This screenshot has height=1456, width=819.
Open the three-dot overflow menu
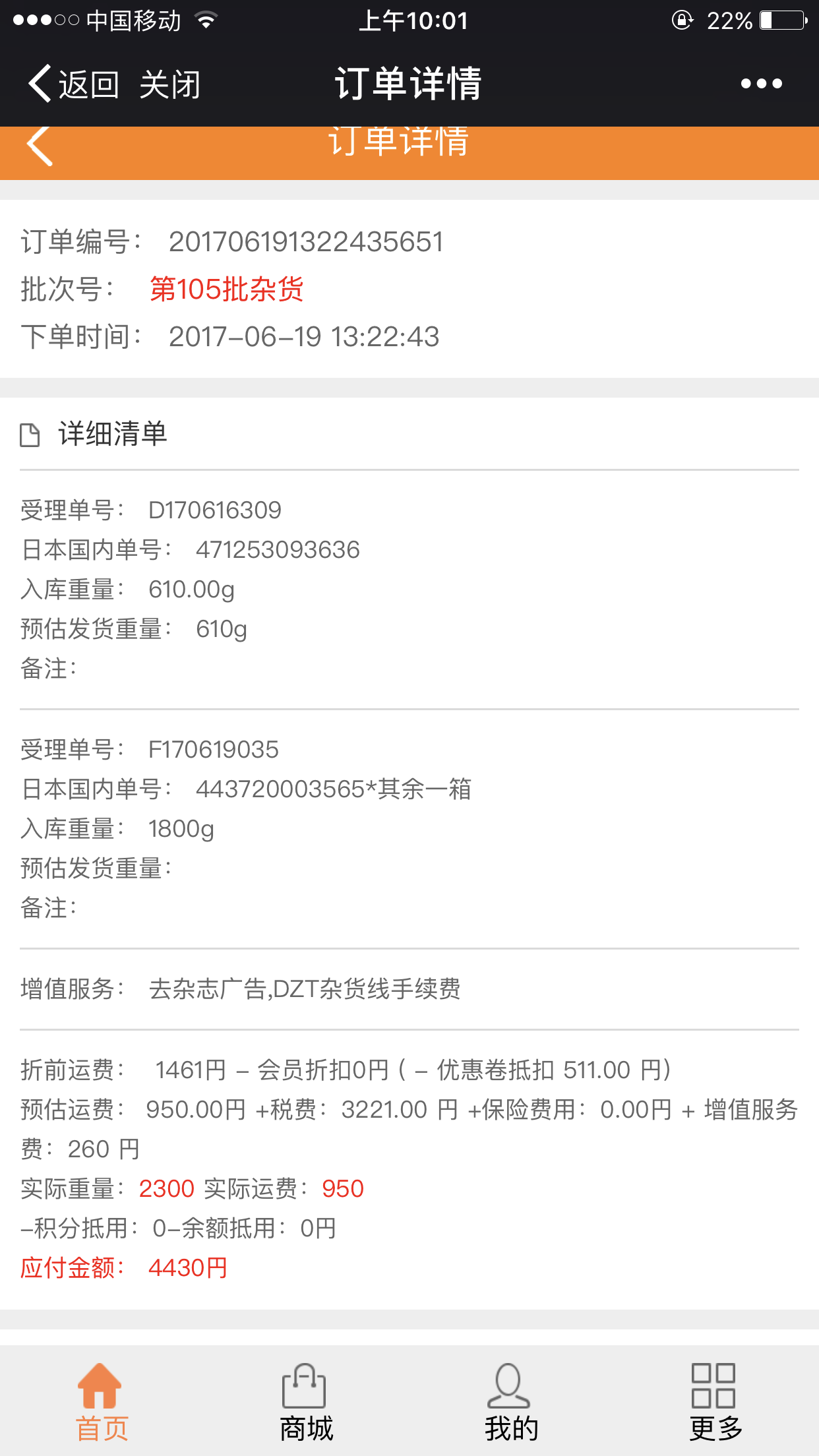point(761,84)
